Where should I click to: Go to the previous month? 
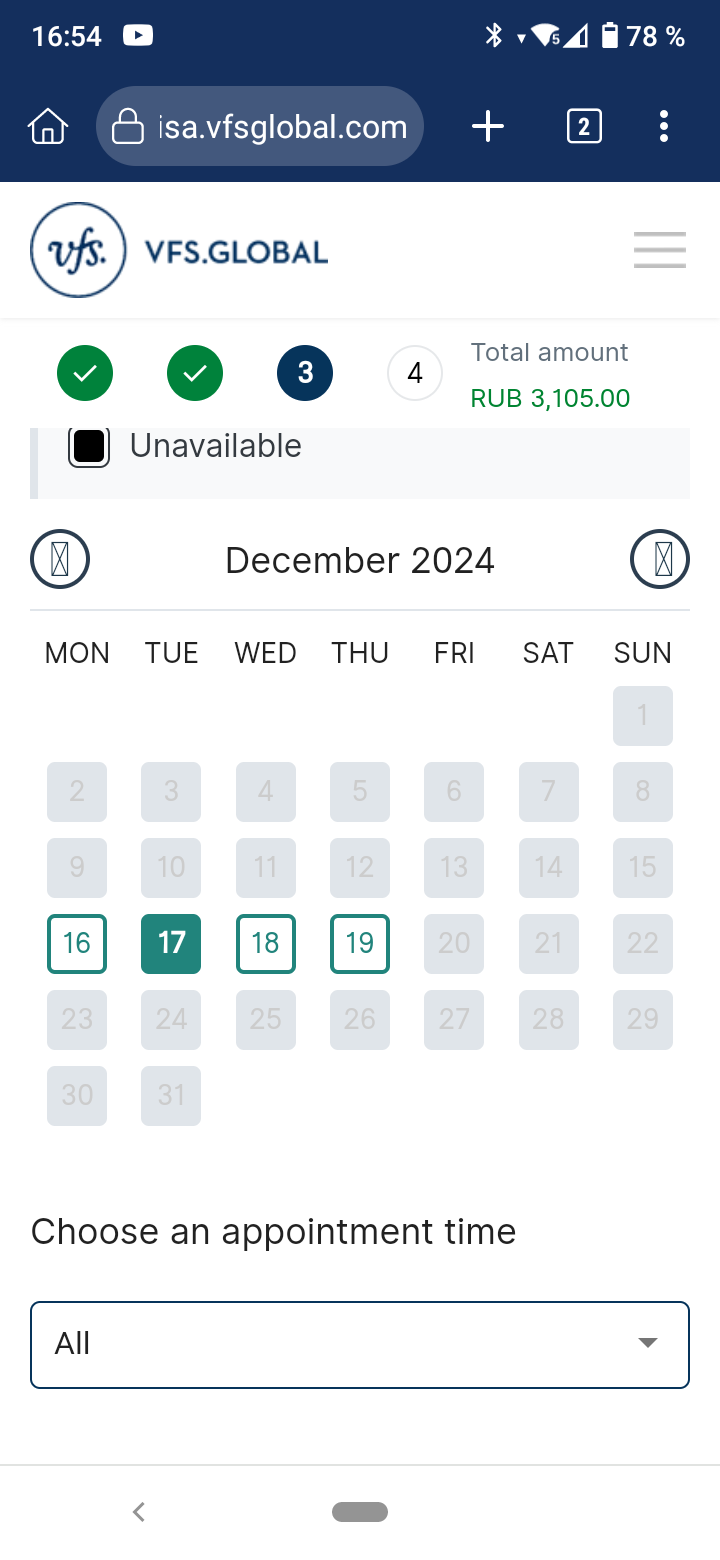coord(60,558)
